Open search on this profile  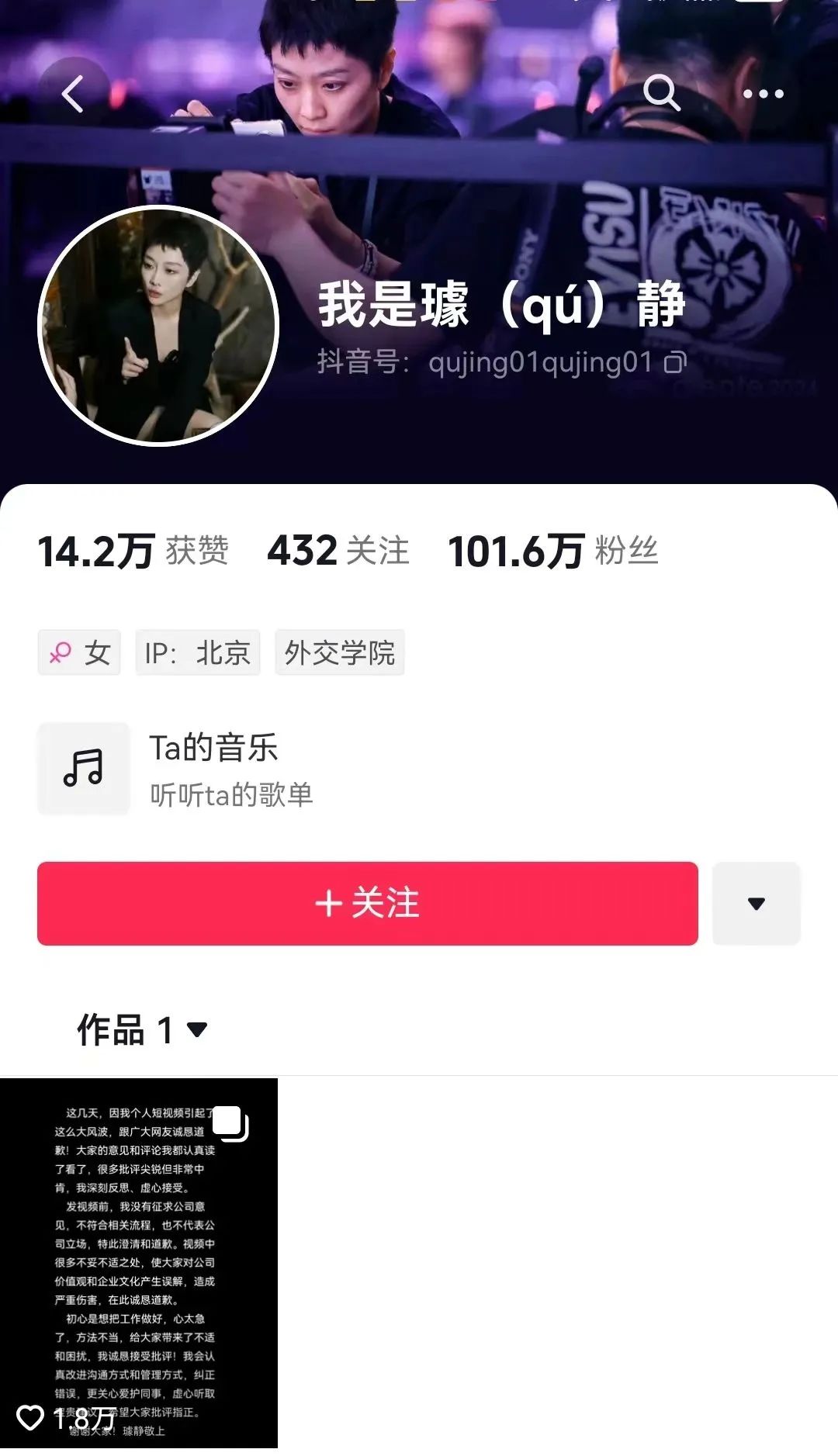(x=662, y=94)
